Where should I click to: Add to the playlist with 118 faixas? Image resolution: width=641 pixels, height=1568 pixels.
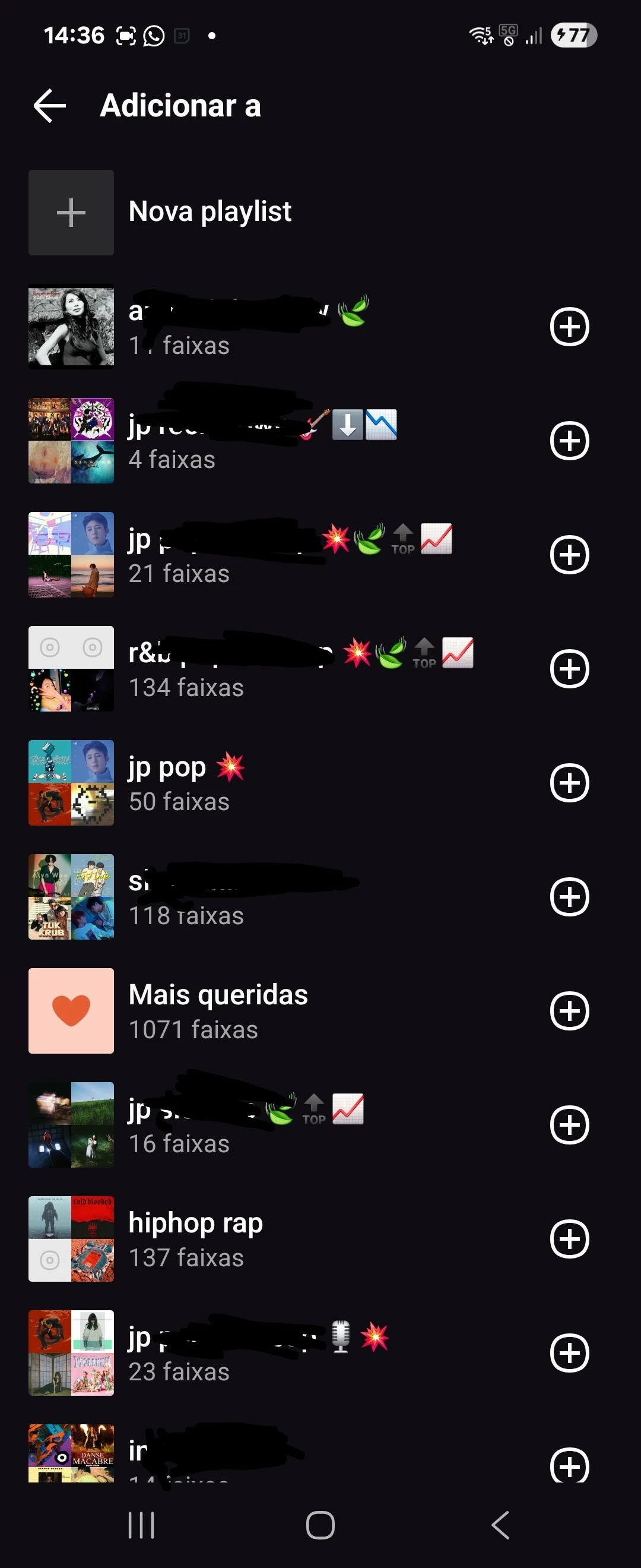(569, 897)
